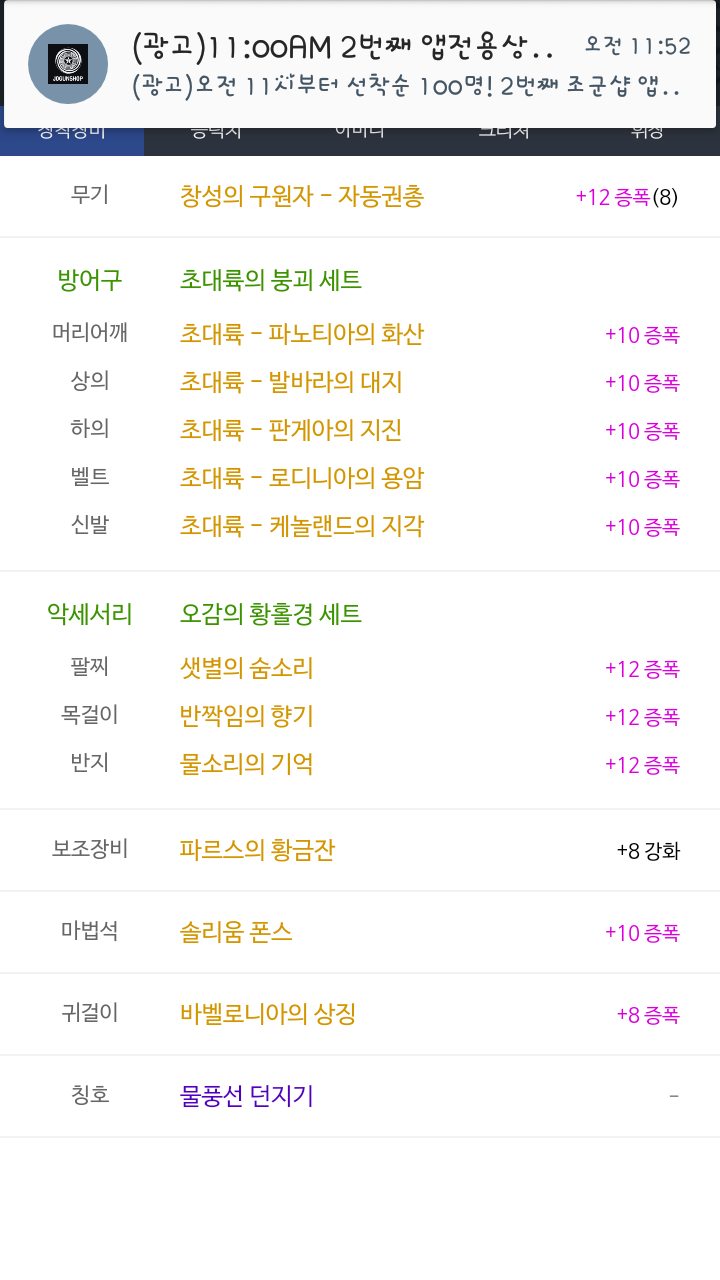View 초대륙 - 파노티아의 화산 shoulder item

pyautogui.click(x=301, y=334)
